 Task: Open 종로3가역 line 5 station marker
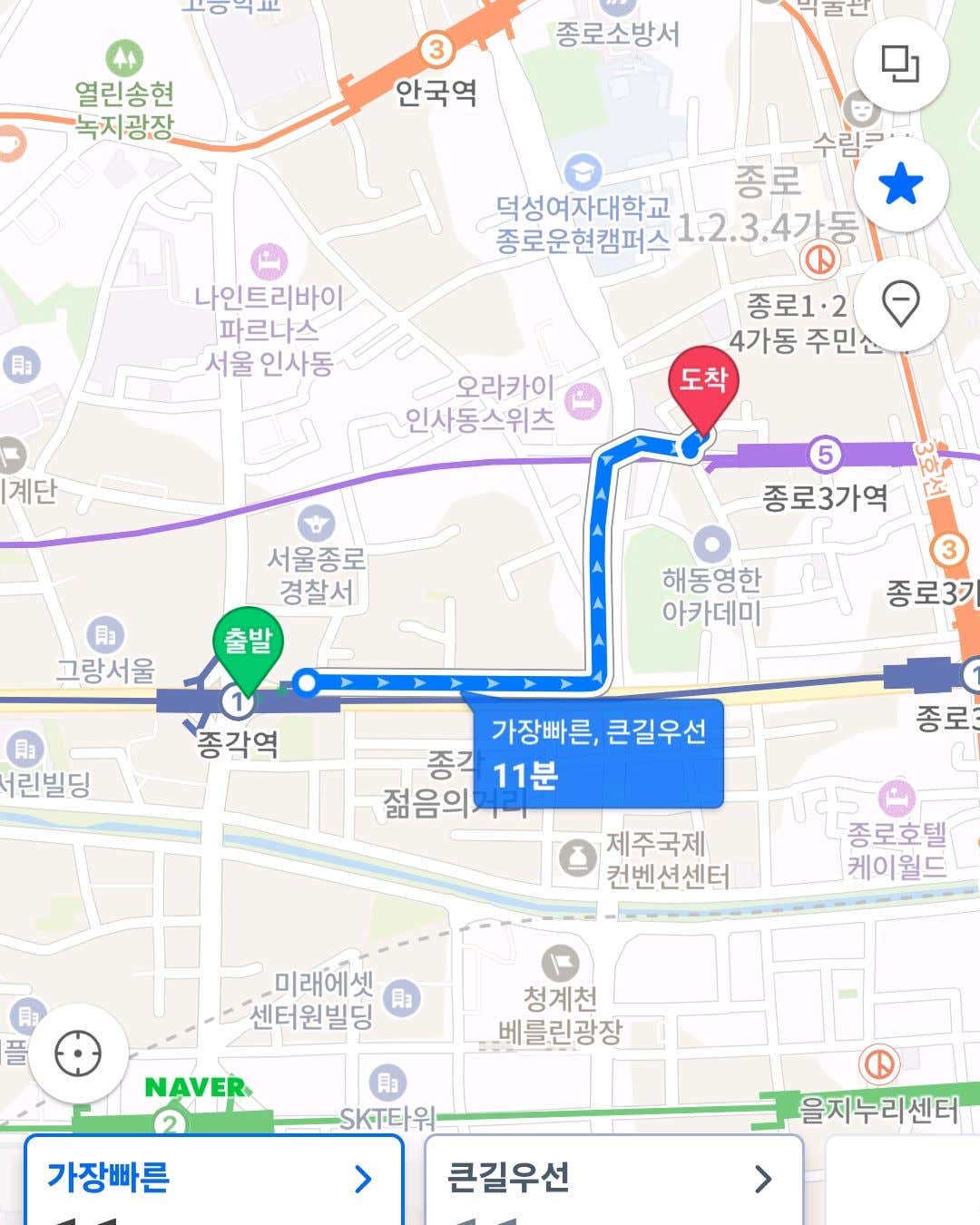(x=824, y=454)
